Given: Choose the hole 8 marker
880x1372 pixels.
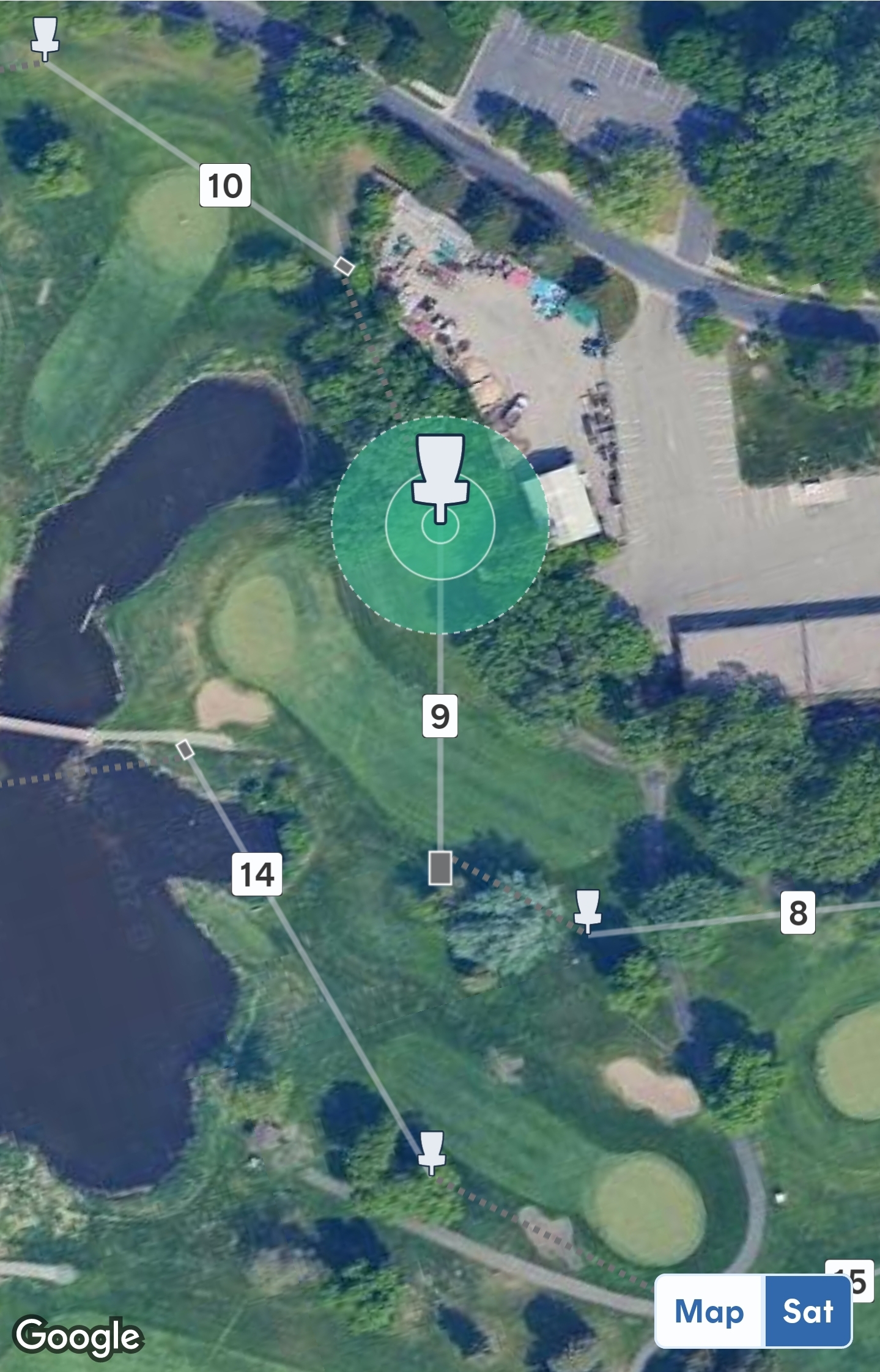Looking at the screenshot, I should point(797,913).
